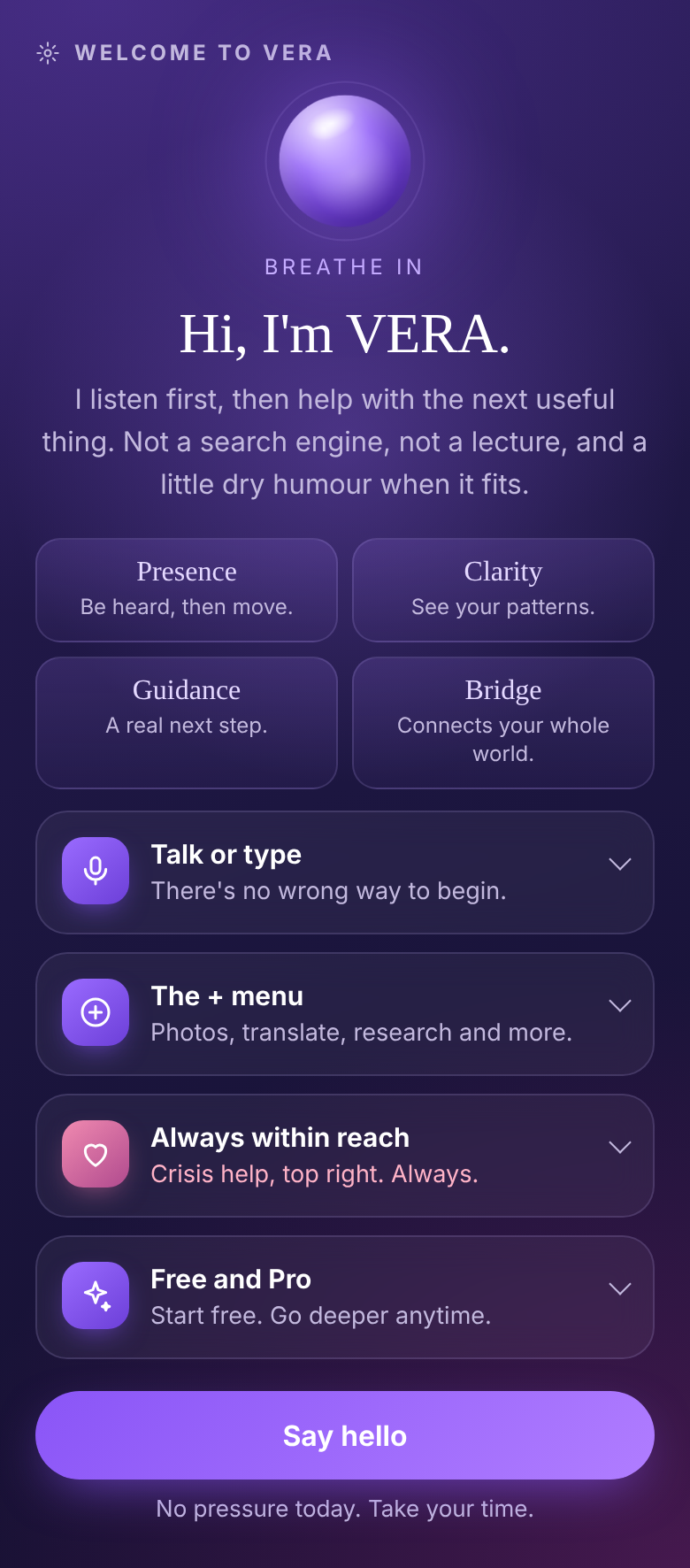Screen dimensions: 690x1568
Task: Expand the Always within reach section
Action: [345, 1156]
